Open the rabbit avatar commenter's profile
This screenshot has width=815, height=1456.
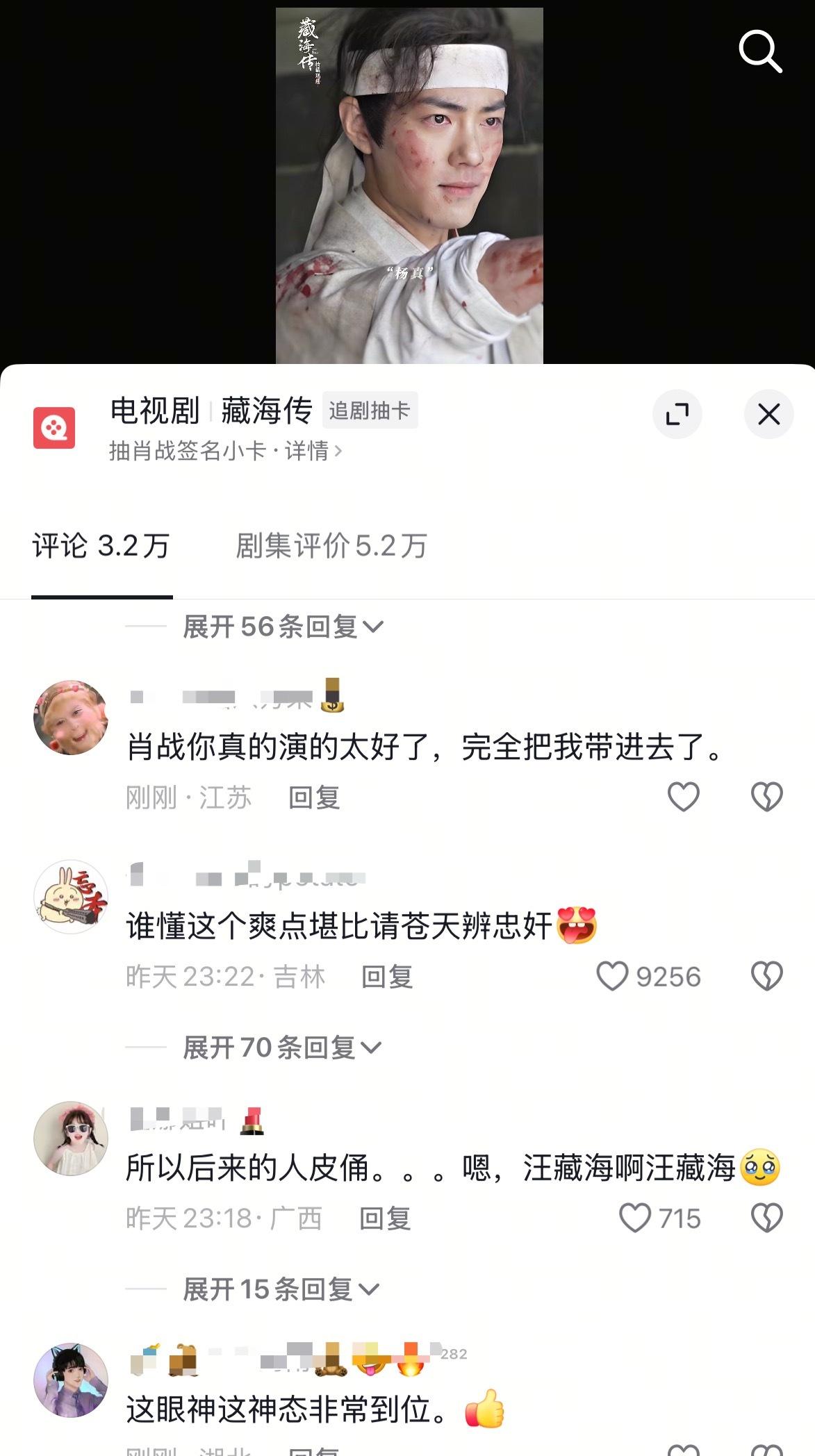71,897
